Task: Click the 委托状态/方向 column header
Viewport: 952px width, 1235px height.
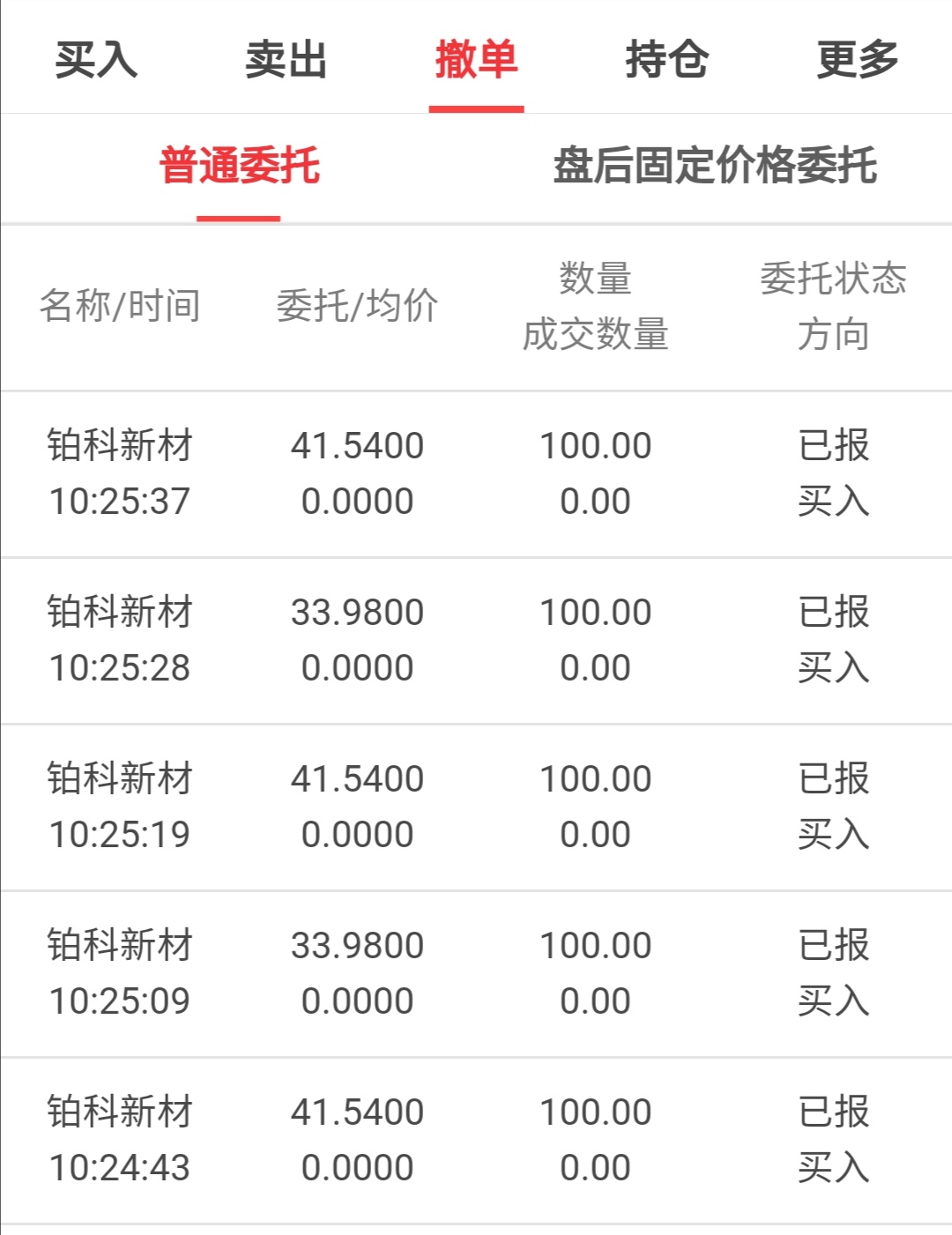Action: point(835,306)
